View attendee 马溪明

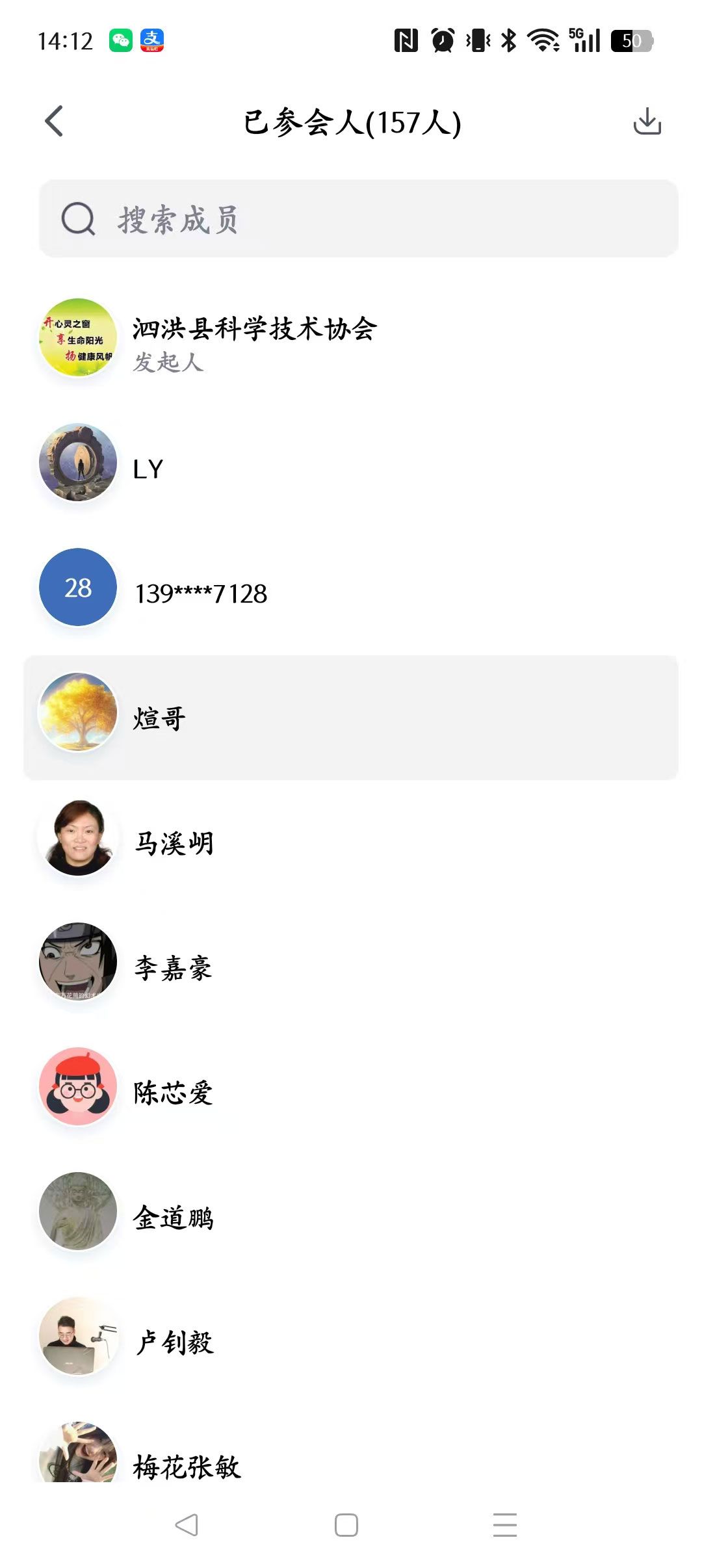[174, 843]
